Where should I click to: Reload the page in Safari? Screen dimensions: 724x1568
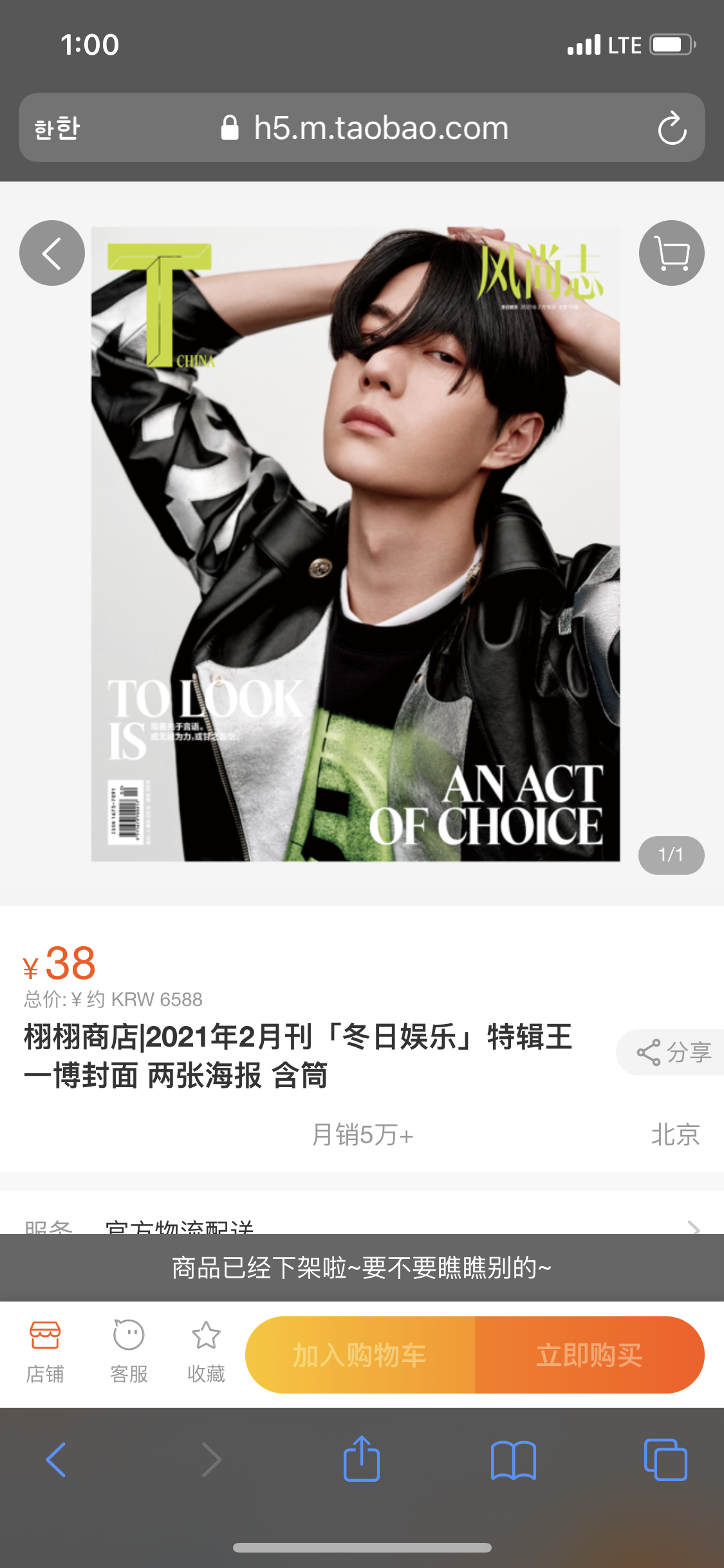tap(672, 128)
